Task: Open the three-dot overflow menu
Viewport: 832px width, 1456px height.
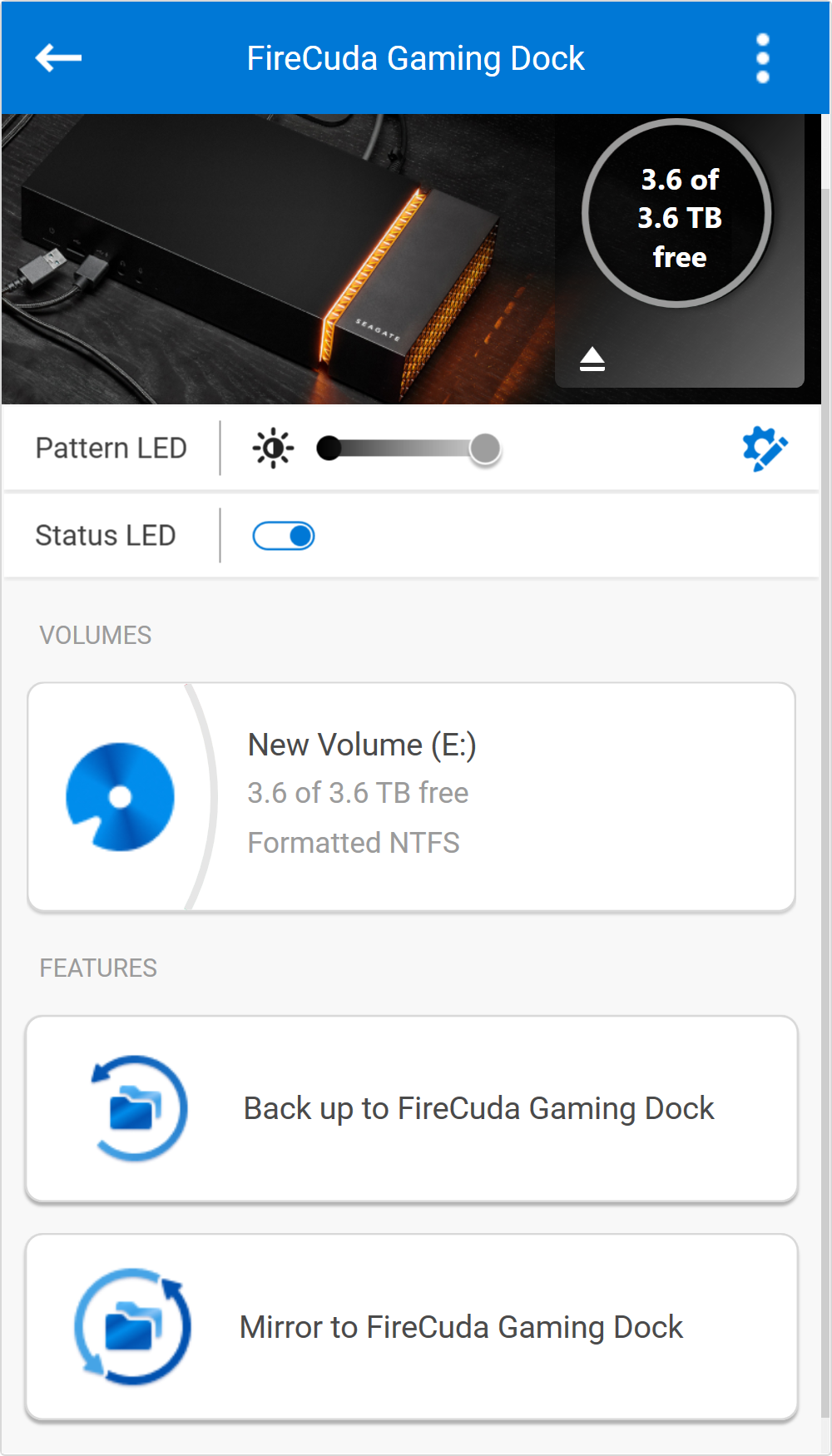Action: 762,58
